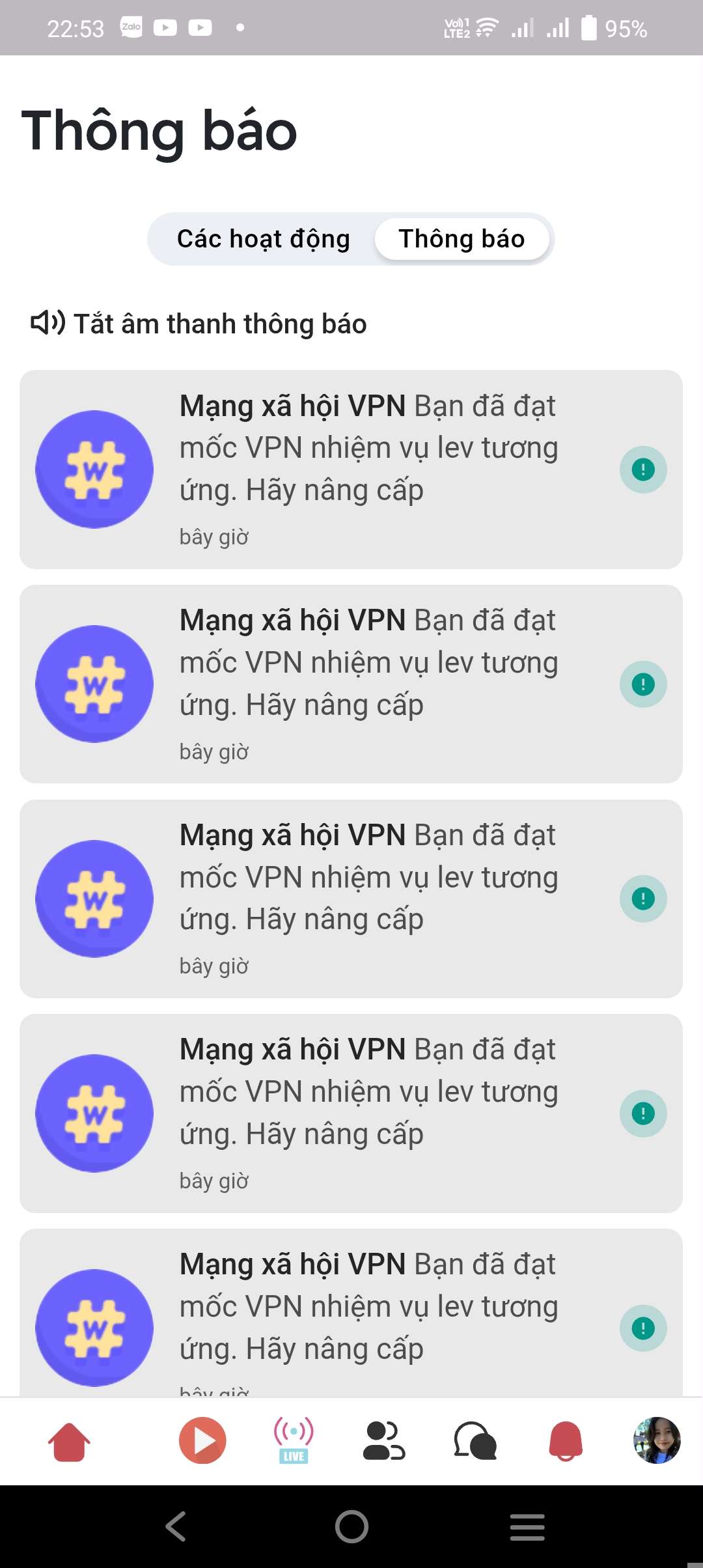This screenshot has height=1568, width=703.
Task: Select the Thông báo segmented tab
Action: coord(462,239)
